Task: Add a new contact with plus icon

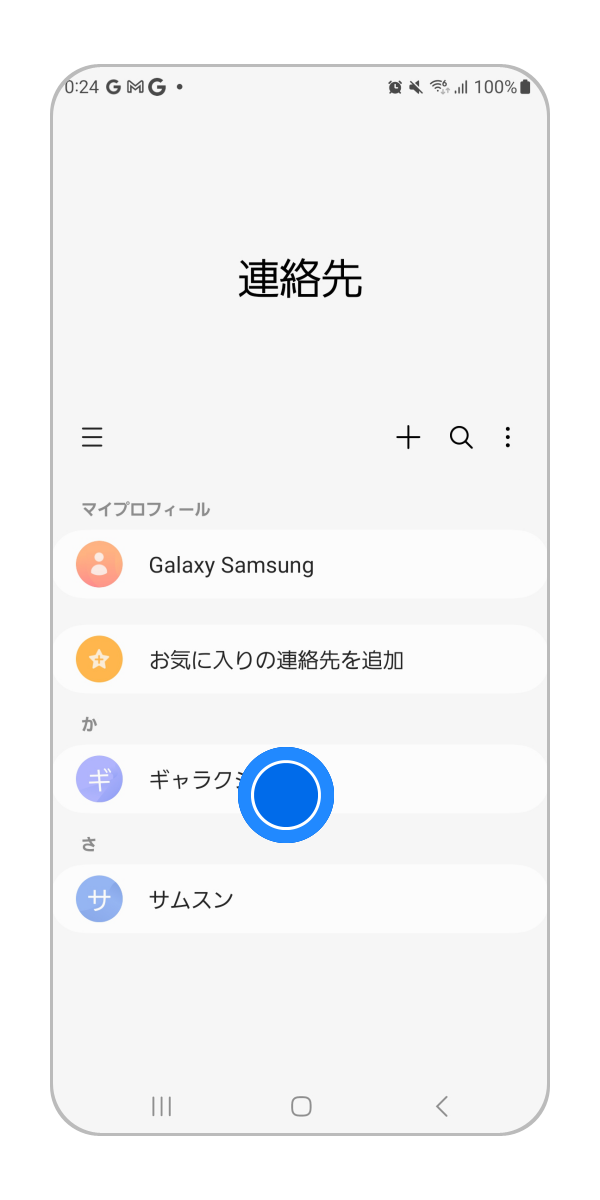Action: pos(408,437)
